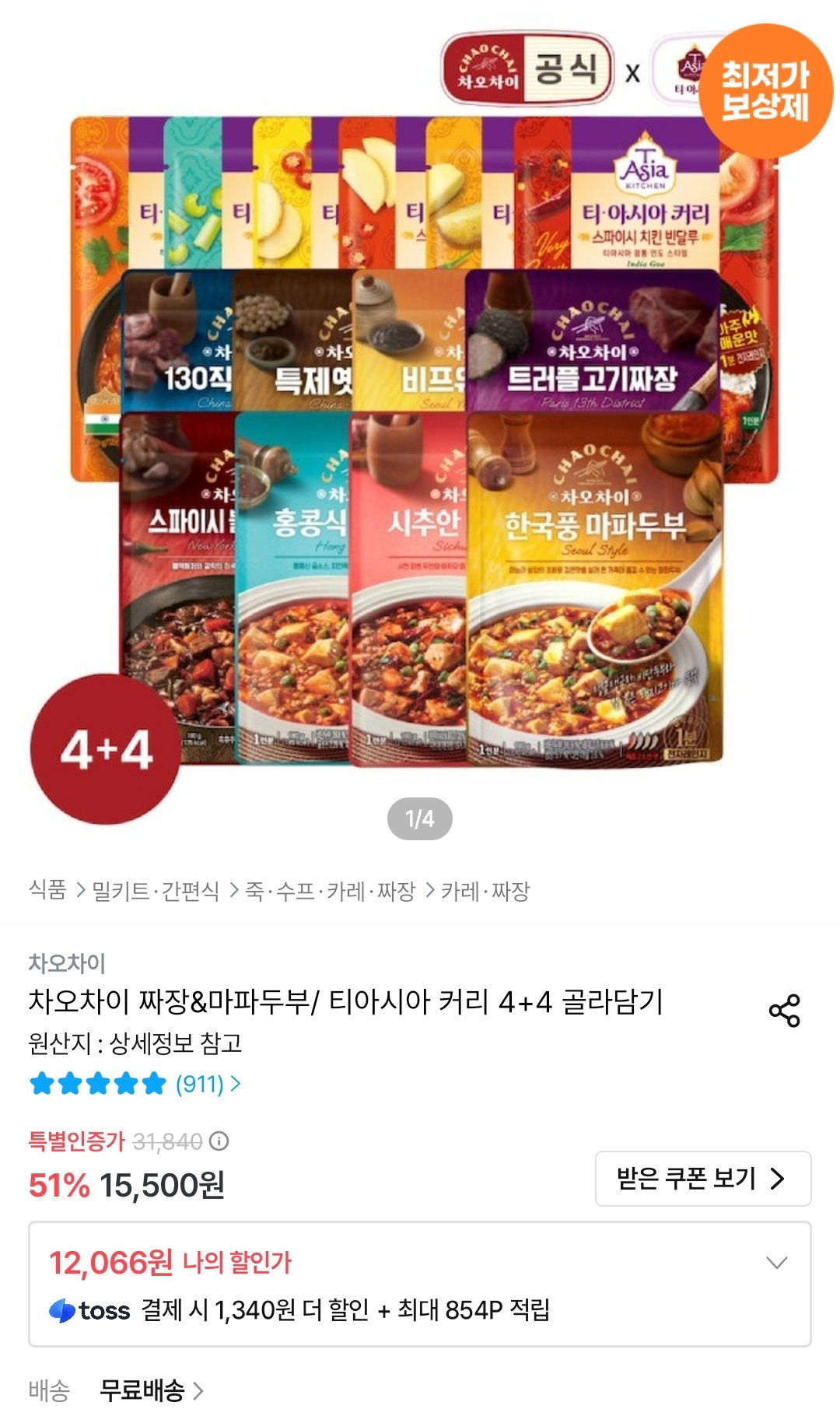Open the 911 star reviews
The height and width of the screenshot is (1416, 840).
click(135, 1083)
